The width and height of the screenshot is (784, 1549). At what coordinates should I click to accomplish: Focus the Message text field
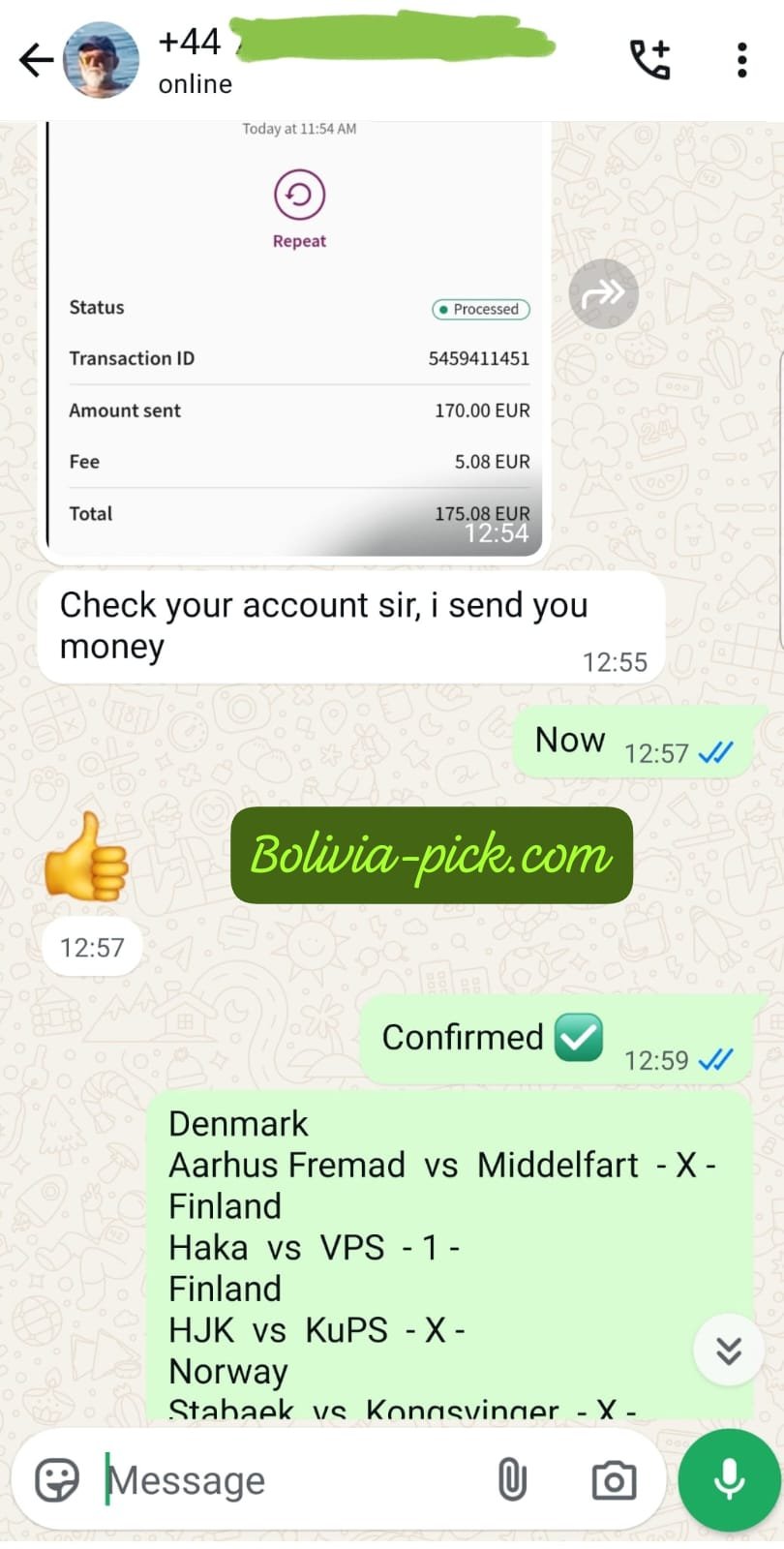click(x=290, y=1480)
